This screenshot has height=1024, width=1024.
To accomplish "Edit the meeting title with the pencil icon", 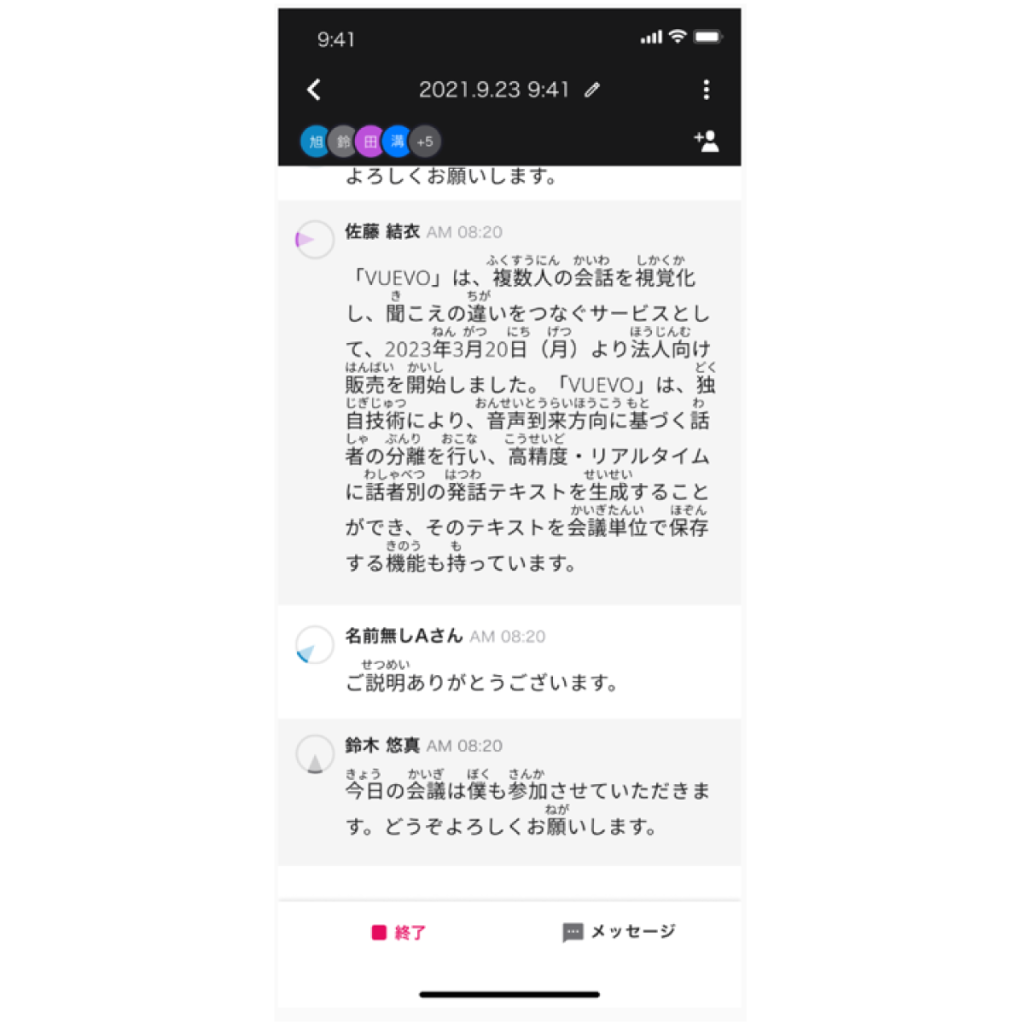I will (592, 90).
